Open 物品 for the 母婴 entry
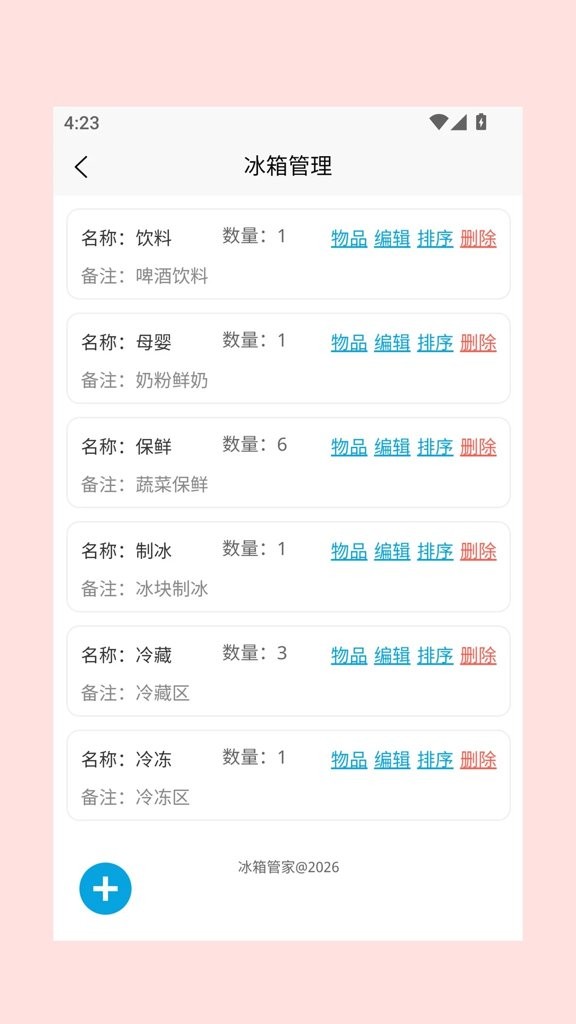This screenshot has width=576, height=1024. point(349,342)
